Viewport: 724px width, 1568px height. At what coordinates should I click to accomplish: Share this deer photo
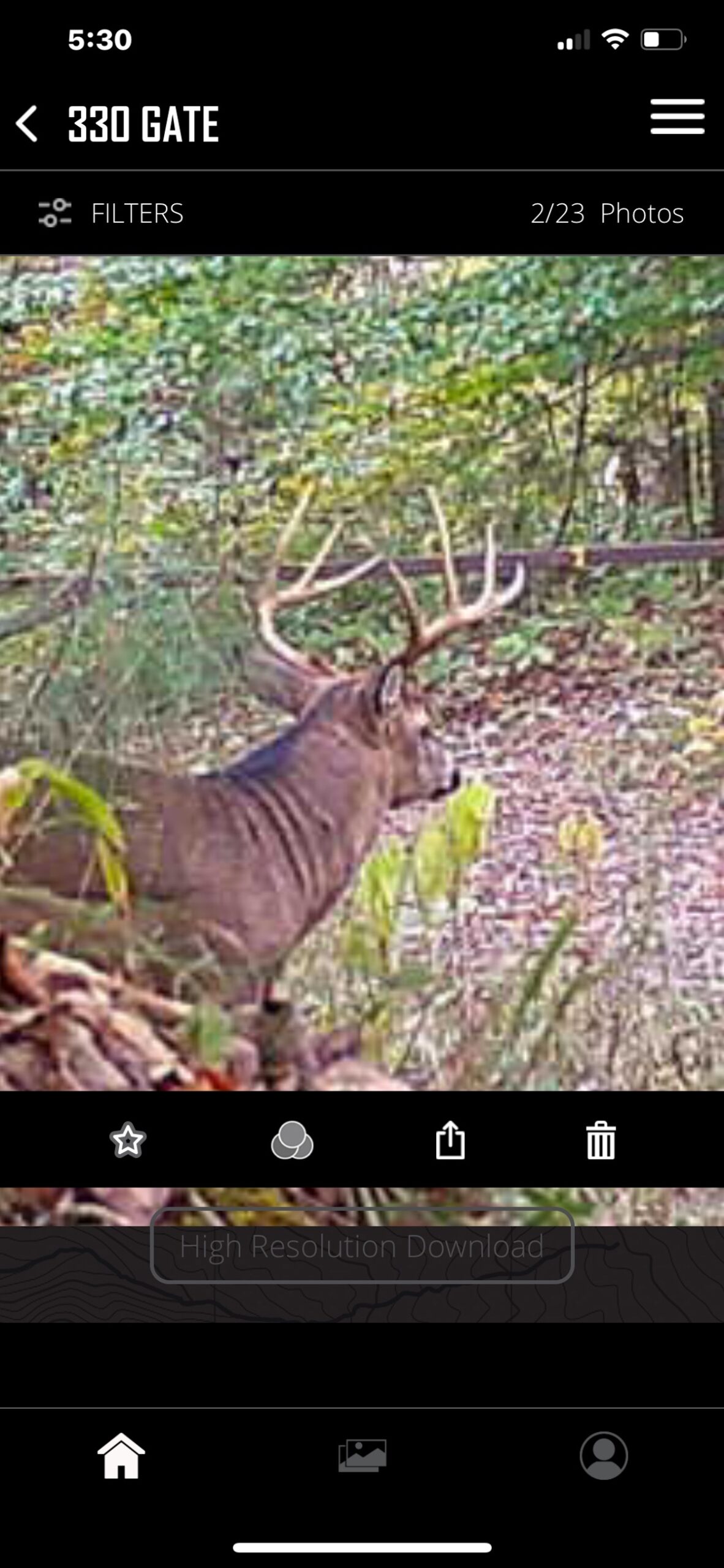click(450, 1140)
